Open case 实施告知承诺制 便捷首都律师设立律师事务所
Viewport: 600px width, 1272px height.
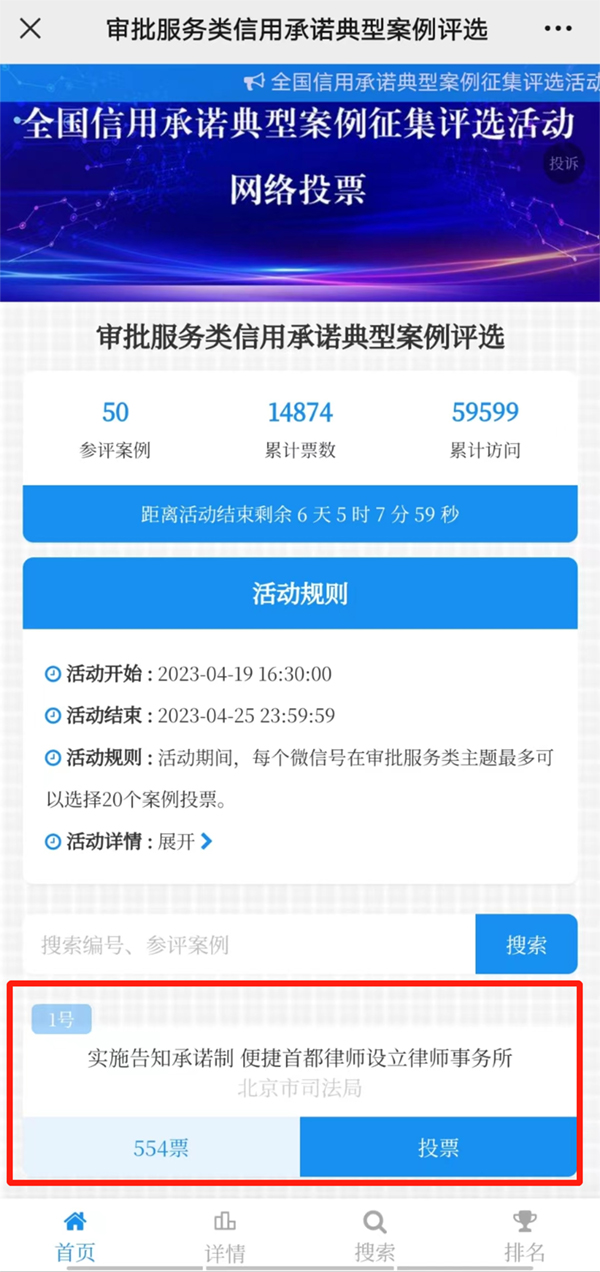(x=299, y=1058)
